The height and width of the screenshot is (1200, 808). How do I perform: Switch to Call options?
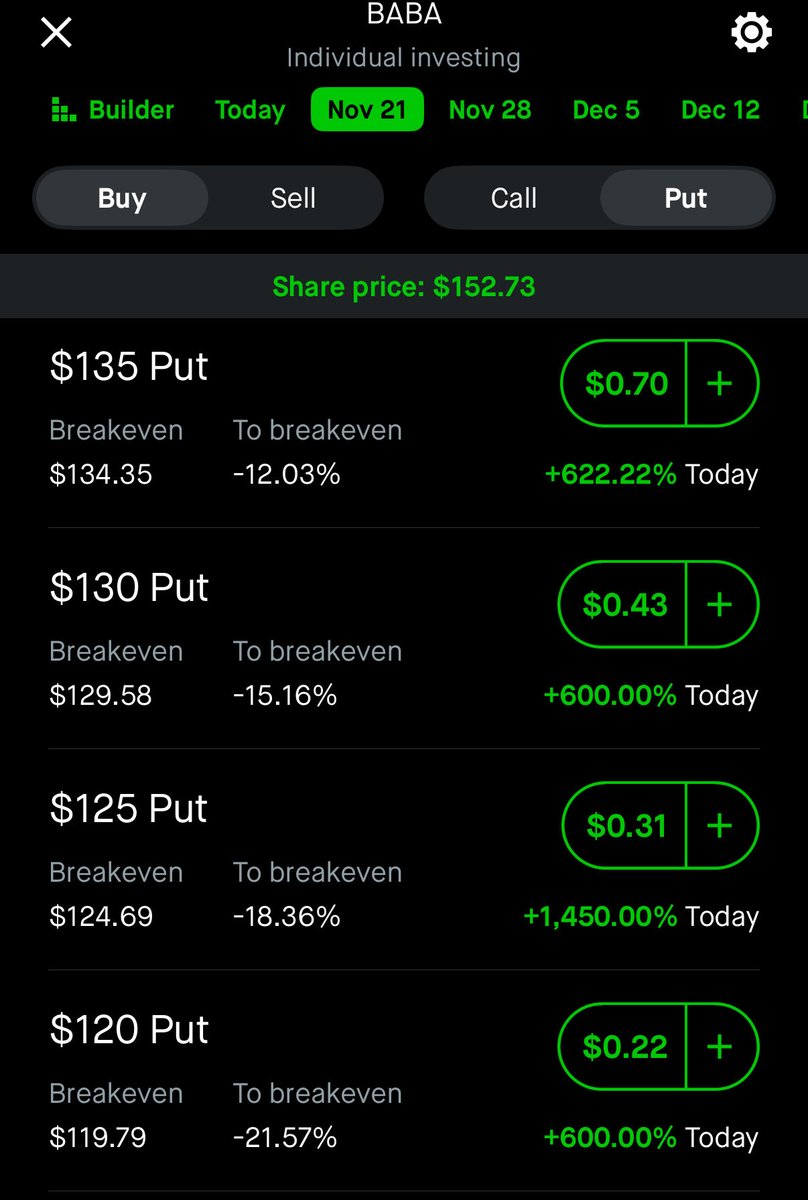click(x=514, y=198)
